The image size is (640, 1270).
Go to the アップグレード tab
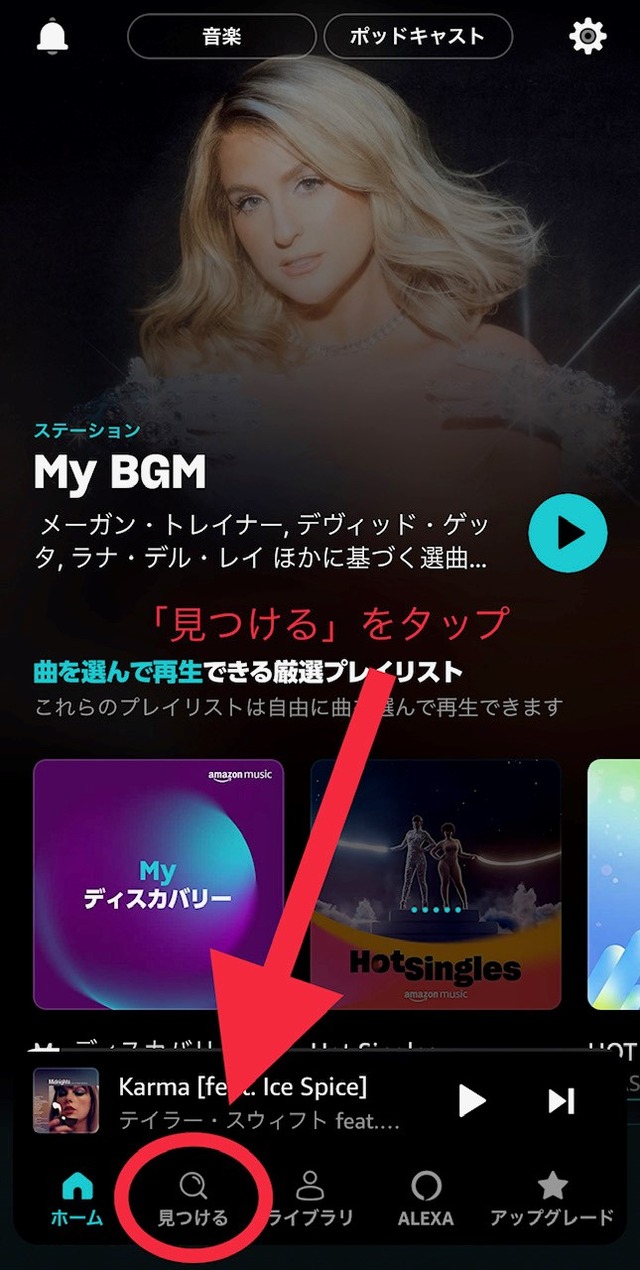click(552, 1200)
